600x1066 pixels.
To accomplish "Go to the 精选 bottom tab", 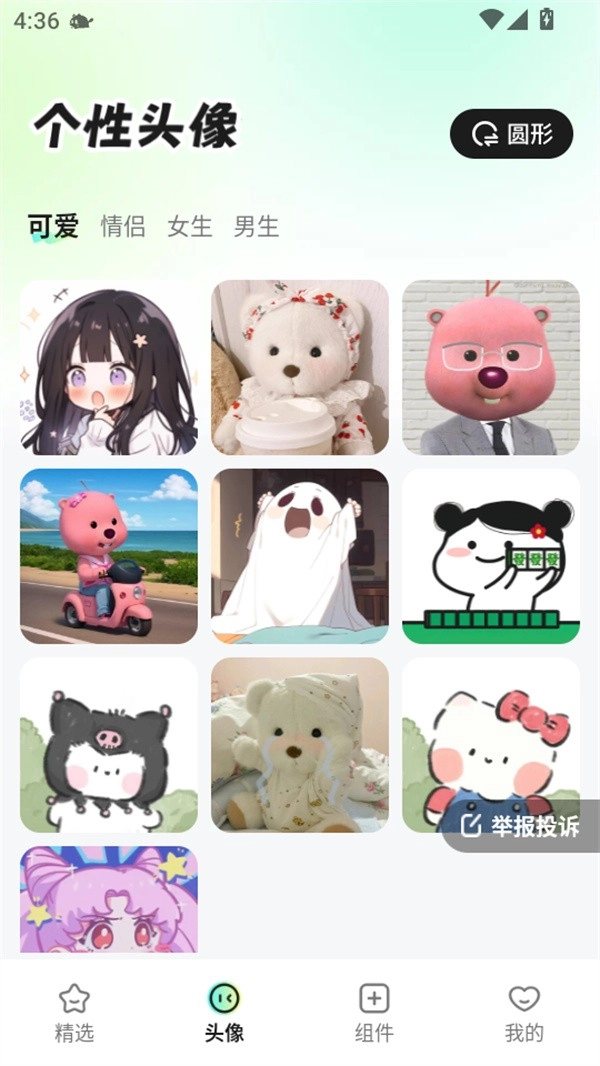I will coord(74,1012).
